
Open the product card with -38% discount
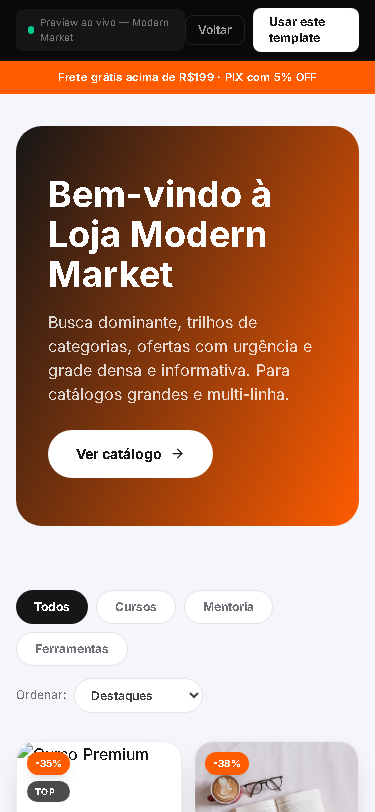pyautogui.click(x=277, y=777)
